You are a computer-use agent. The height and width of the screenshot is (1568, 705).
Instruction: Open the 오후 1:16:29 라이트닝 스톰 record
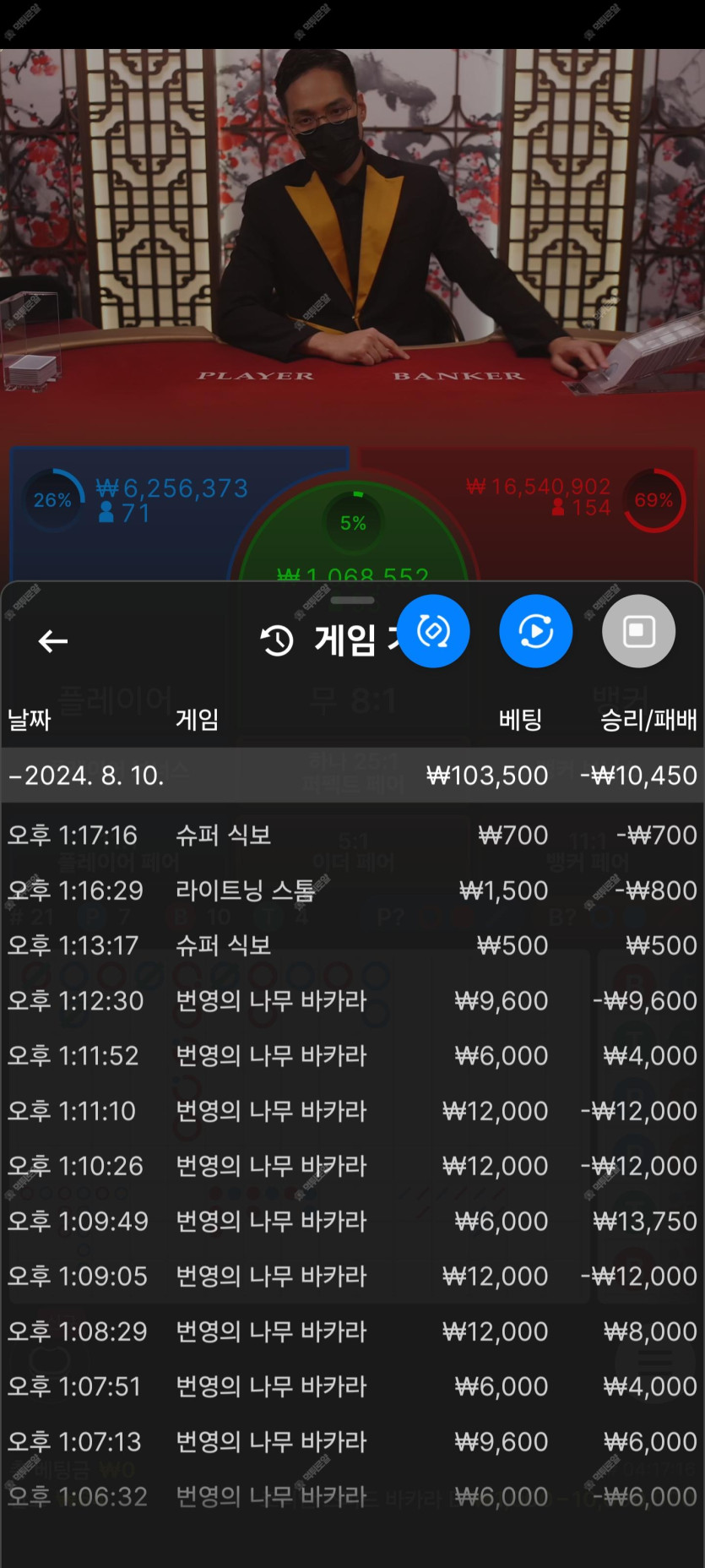[352, 890]
